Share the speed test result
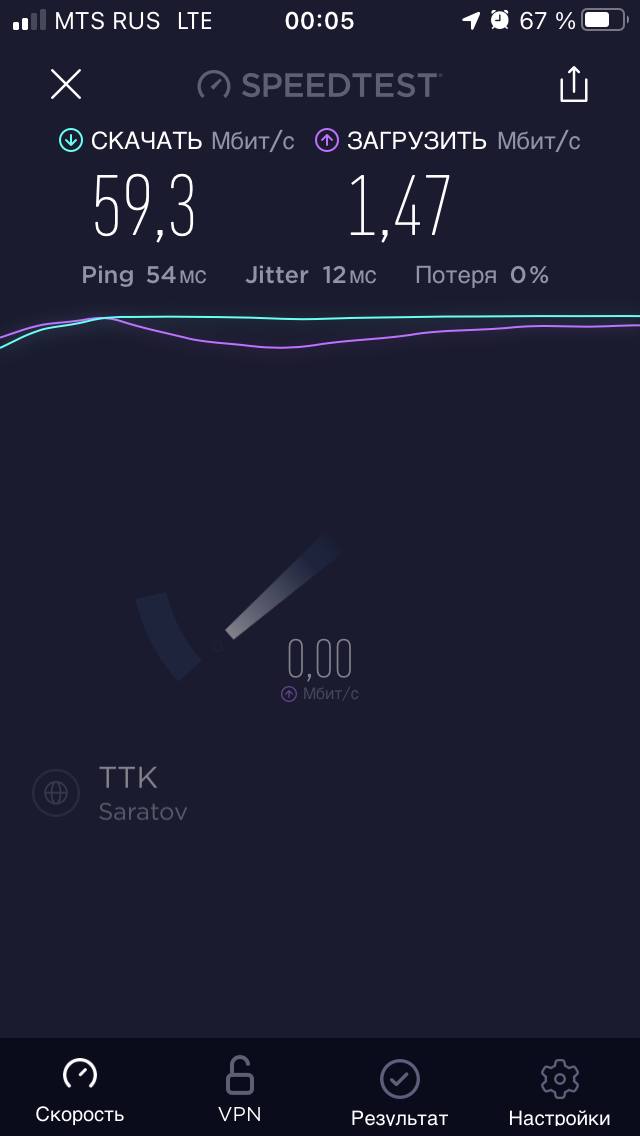Image resolution: width=640 pixels, height=1136 pixels. [573, 84]
